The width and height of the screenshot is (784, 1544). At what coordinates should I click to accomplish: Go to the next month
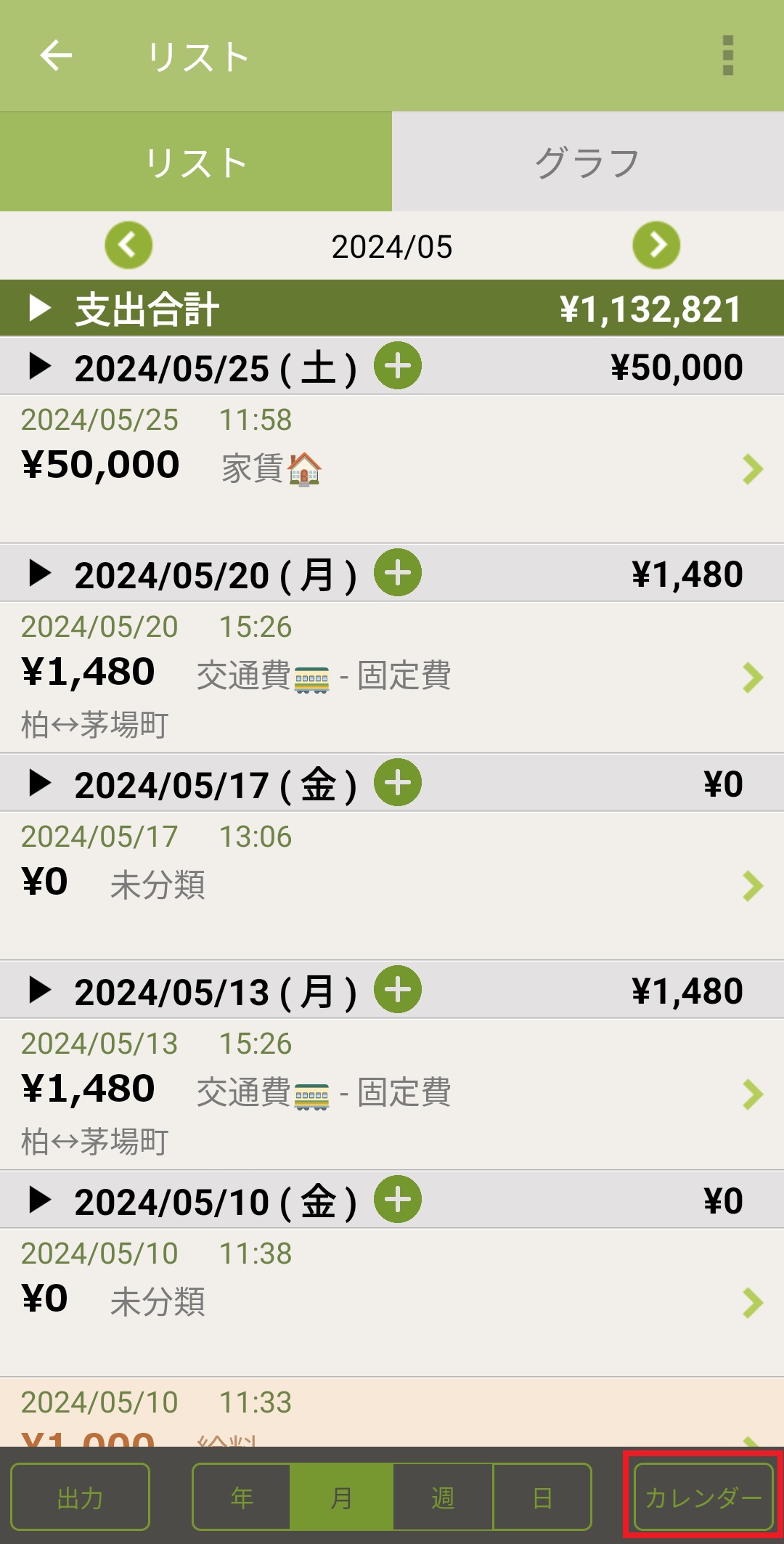click(656, 245)
